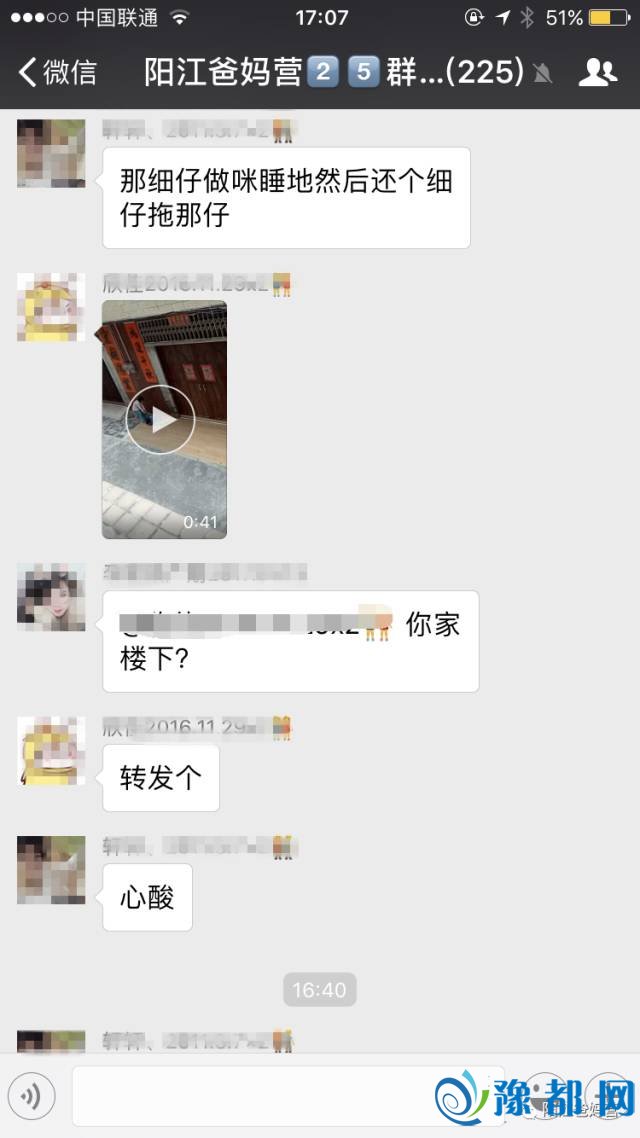Open the group members info icon
Image resolution: width=640 pixels, height=1138 pixels.
[597, 72]
